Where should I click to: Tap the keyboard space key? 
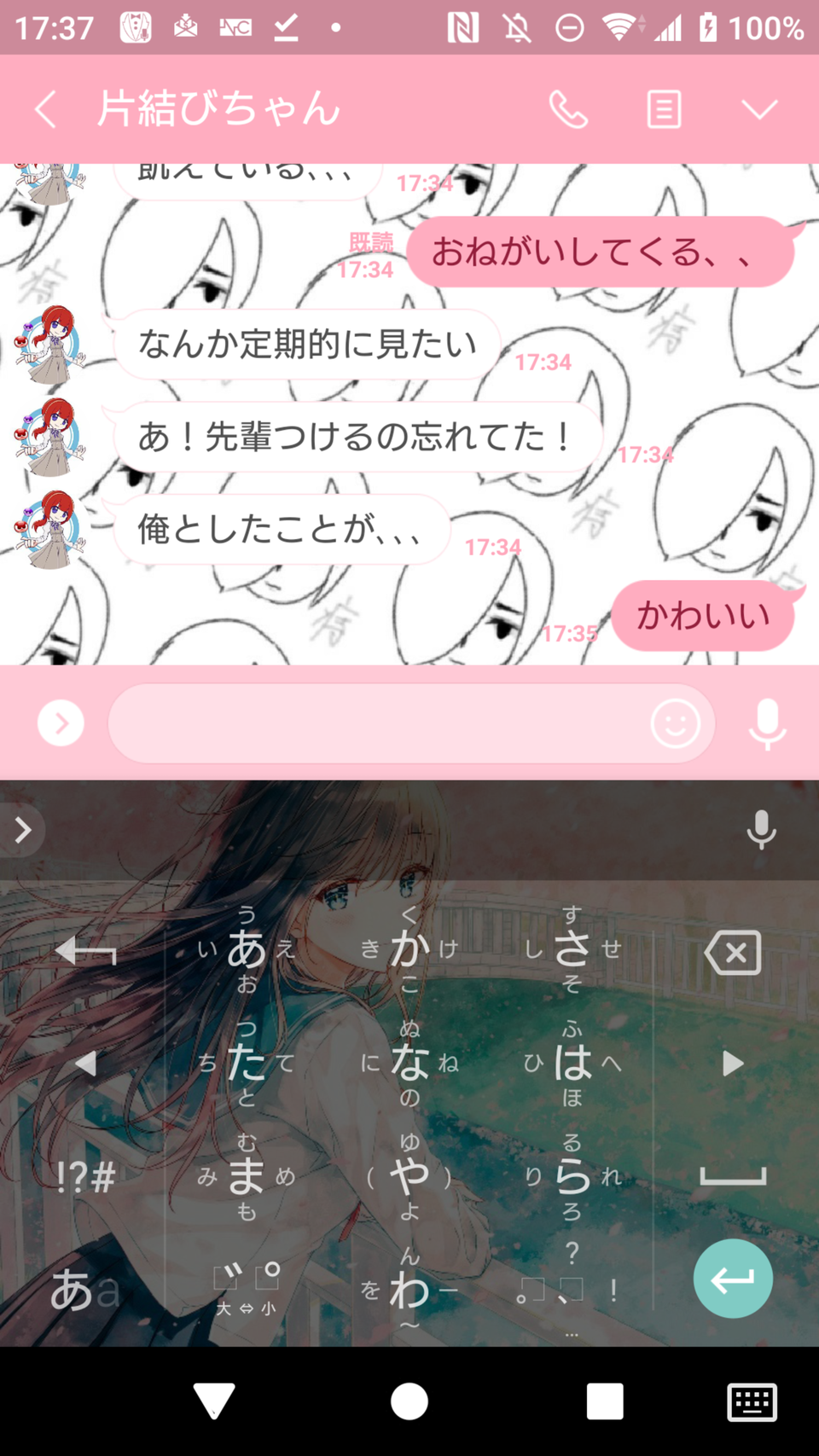pyautogui.click(x=733, y=1177)
